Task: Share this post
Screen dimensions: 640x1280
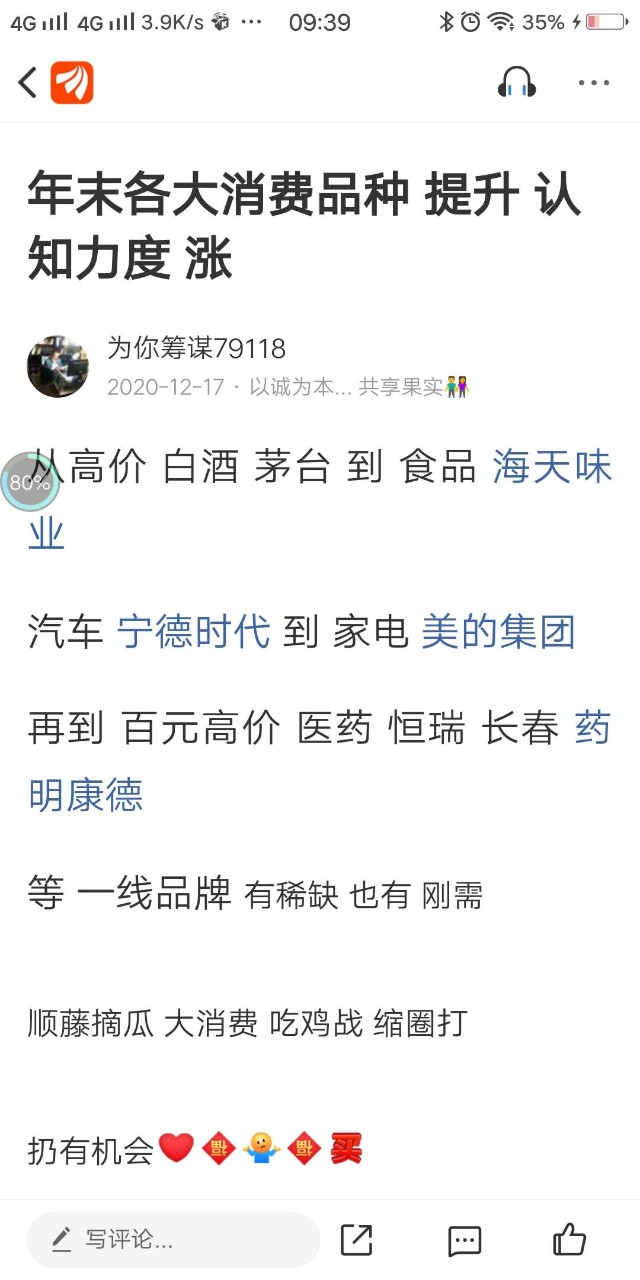Action: coord(357,1240)
